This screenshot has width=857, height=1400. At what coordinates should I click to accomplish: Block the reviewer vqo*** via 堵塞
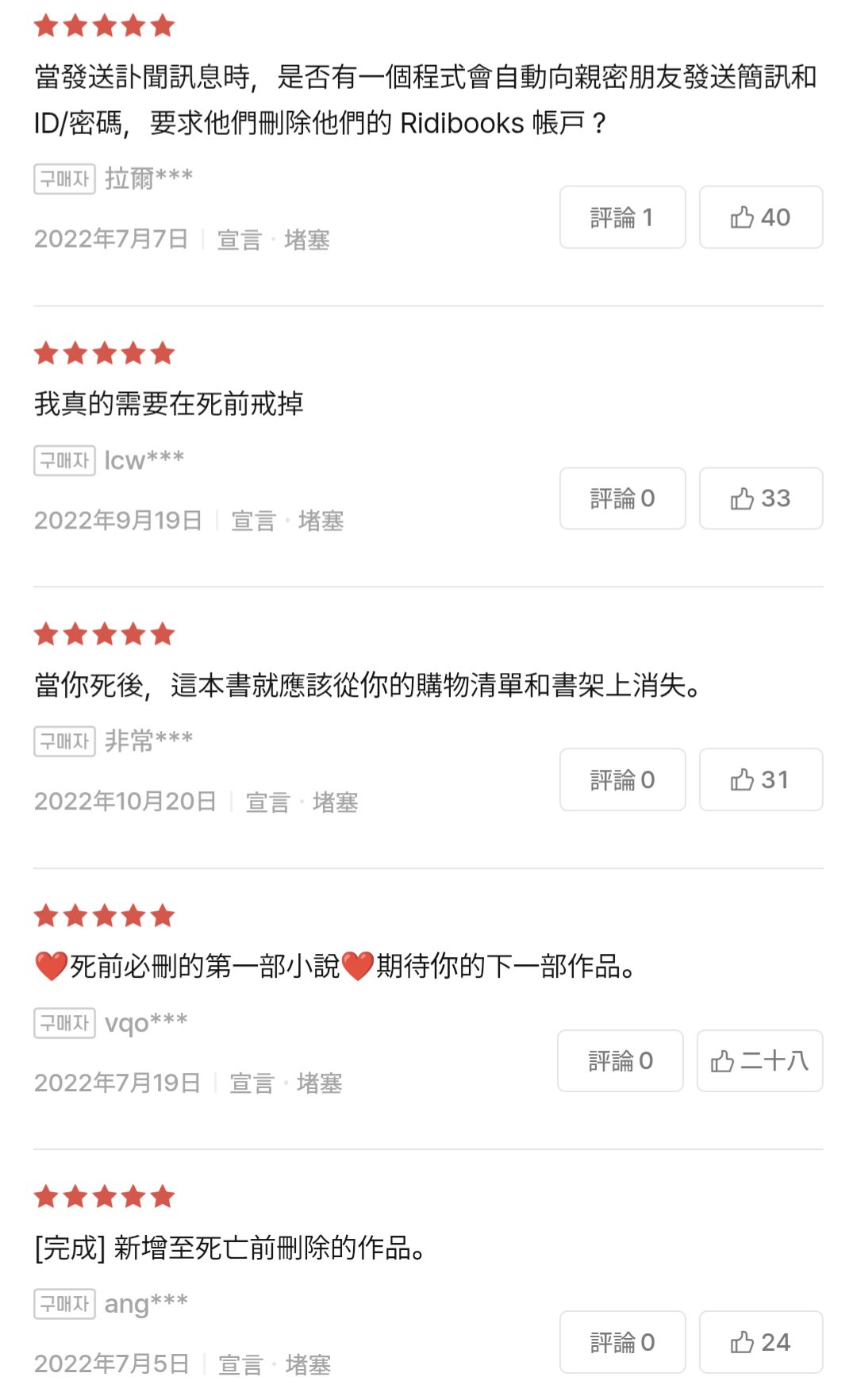tap(319, 1083)
